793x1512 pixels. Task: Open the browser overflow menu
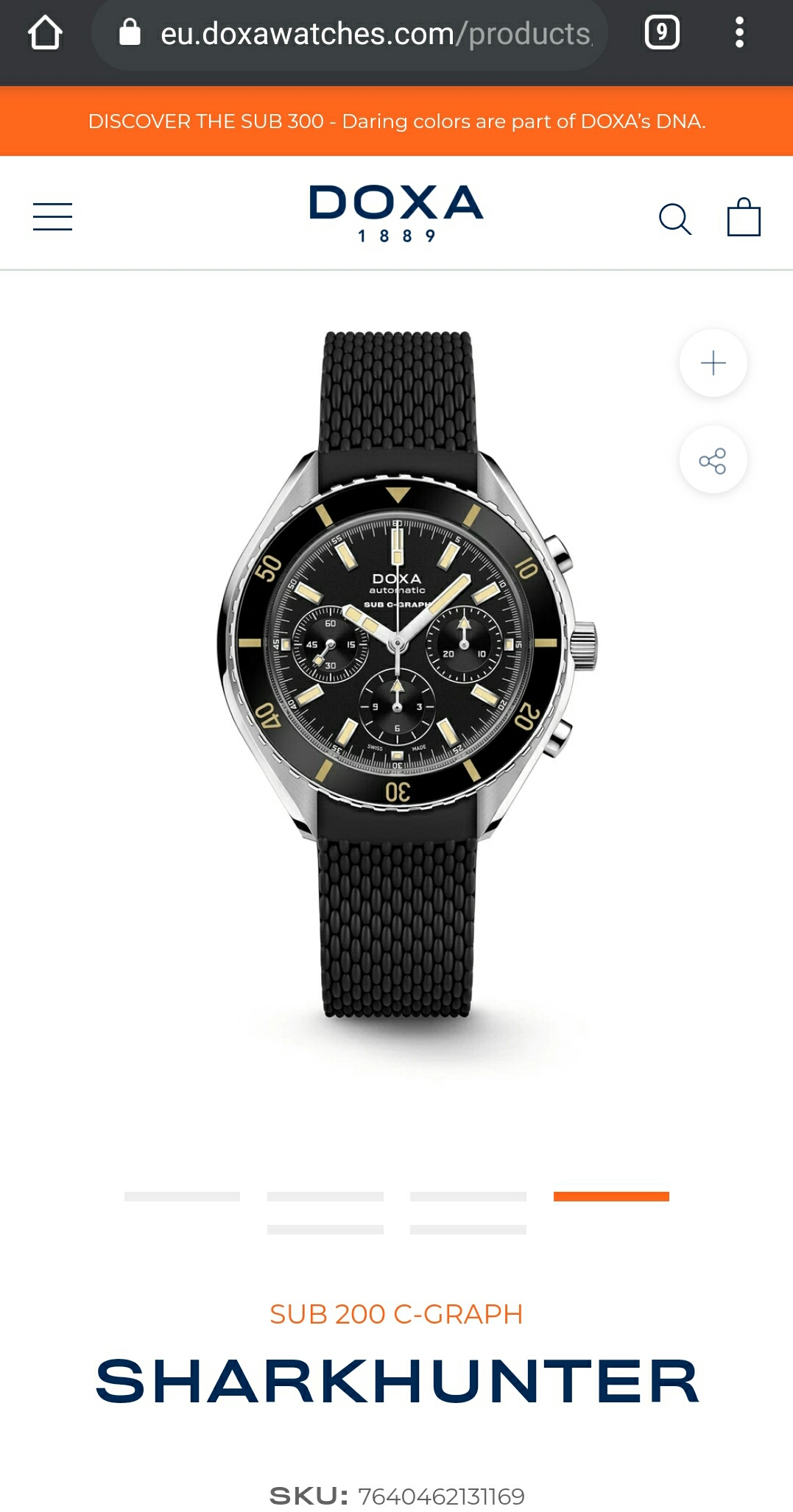coord(739,33)
